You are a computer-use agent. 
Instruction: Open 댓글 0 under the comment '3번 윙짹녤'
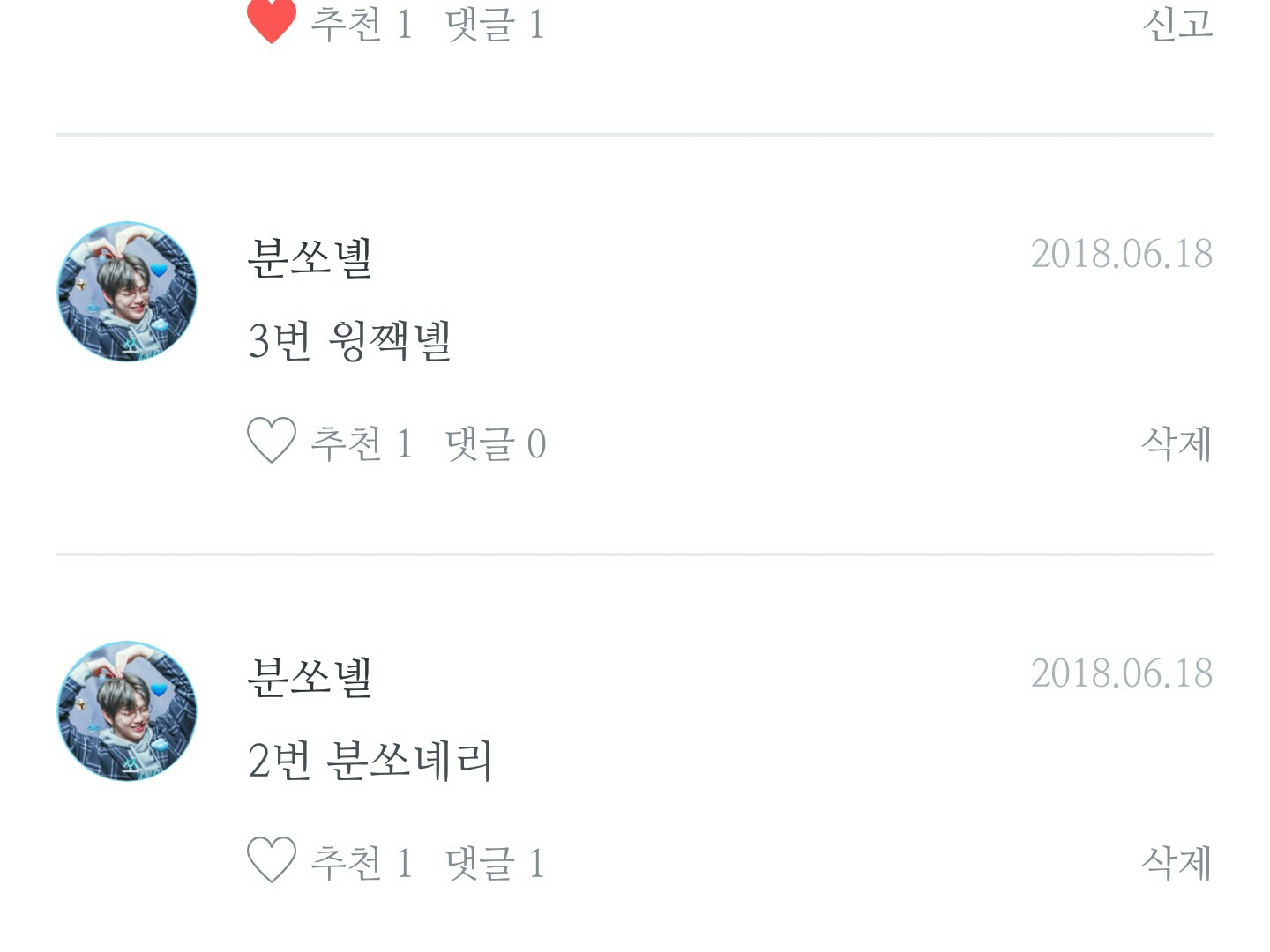495,443
